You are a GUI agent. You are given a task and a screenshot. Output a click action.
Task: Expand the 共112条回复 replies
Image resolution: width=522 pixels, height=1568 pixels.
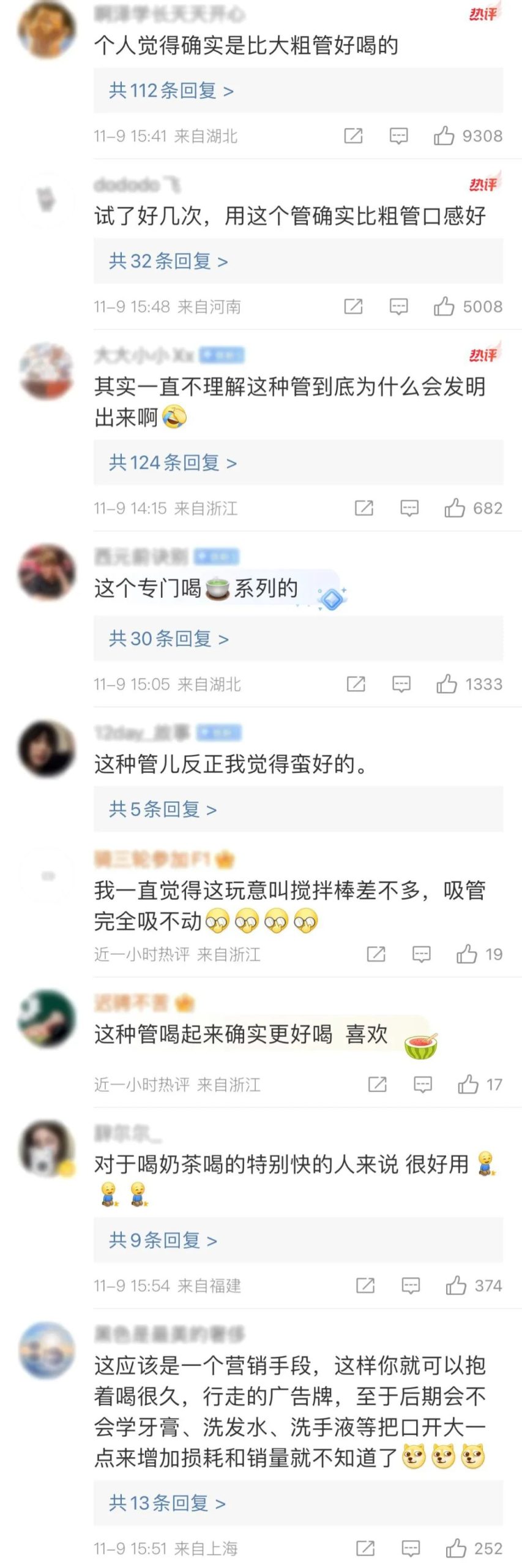coord(171,91)
